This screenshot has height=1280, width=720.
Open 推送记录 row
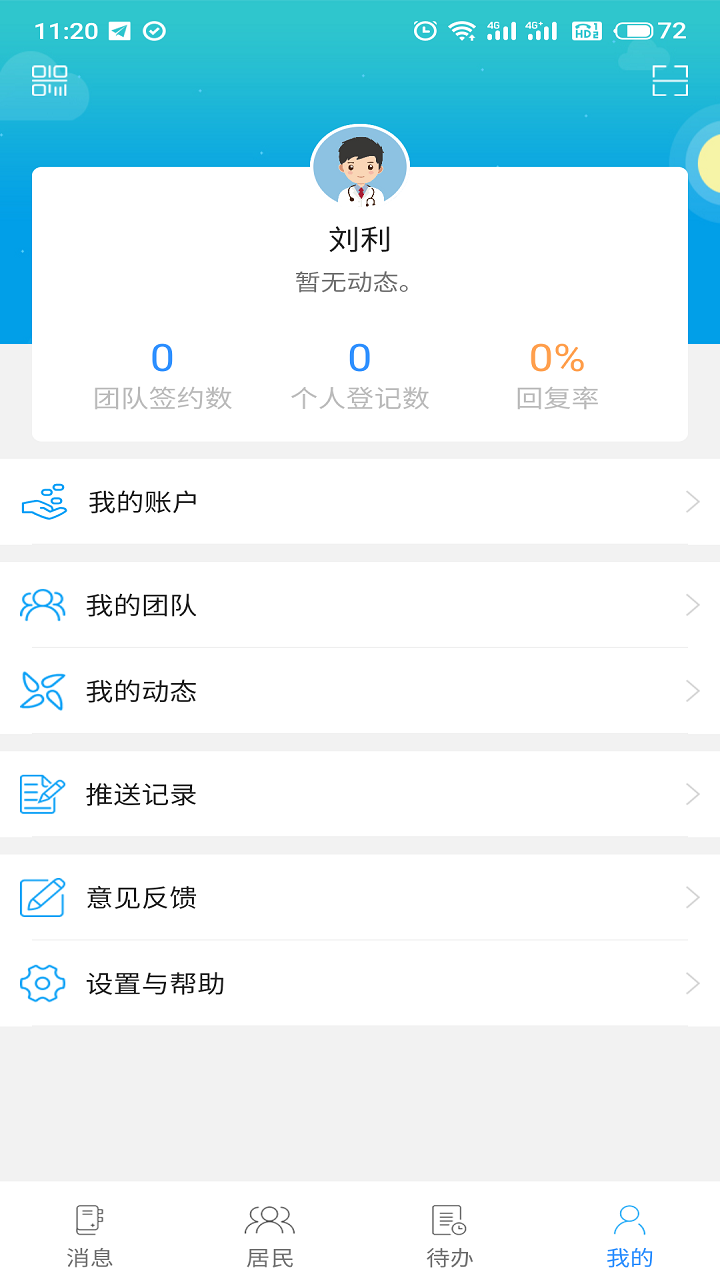360,795
